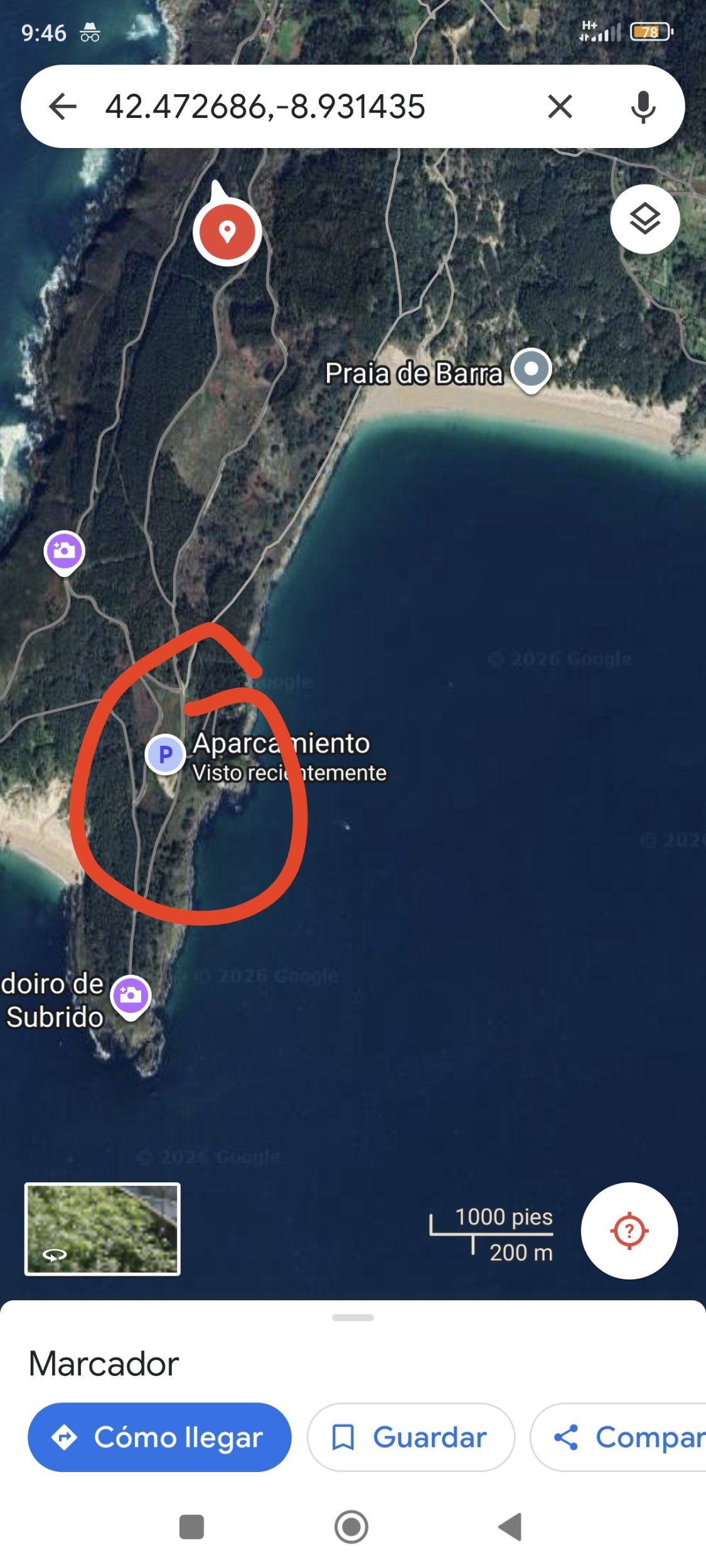
Task: Clear the search text with X
Action: point(560,107)
